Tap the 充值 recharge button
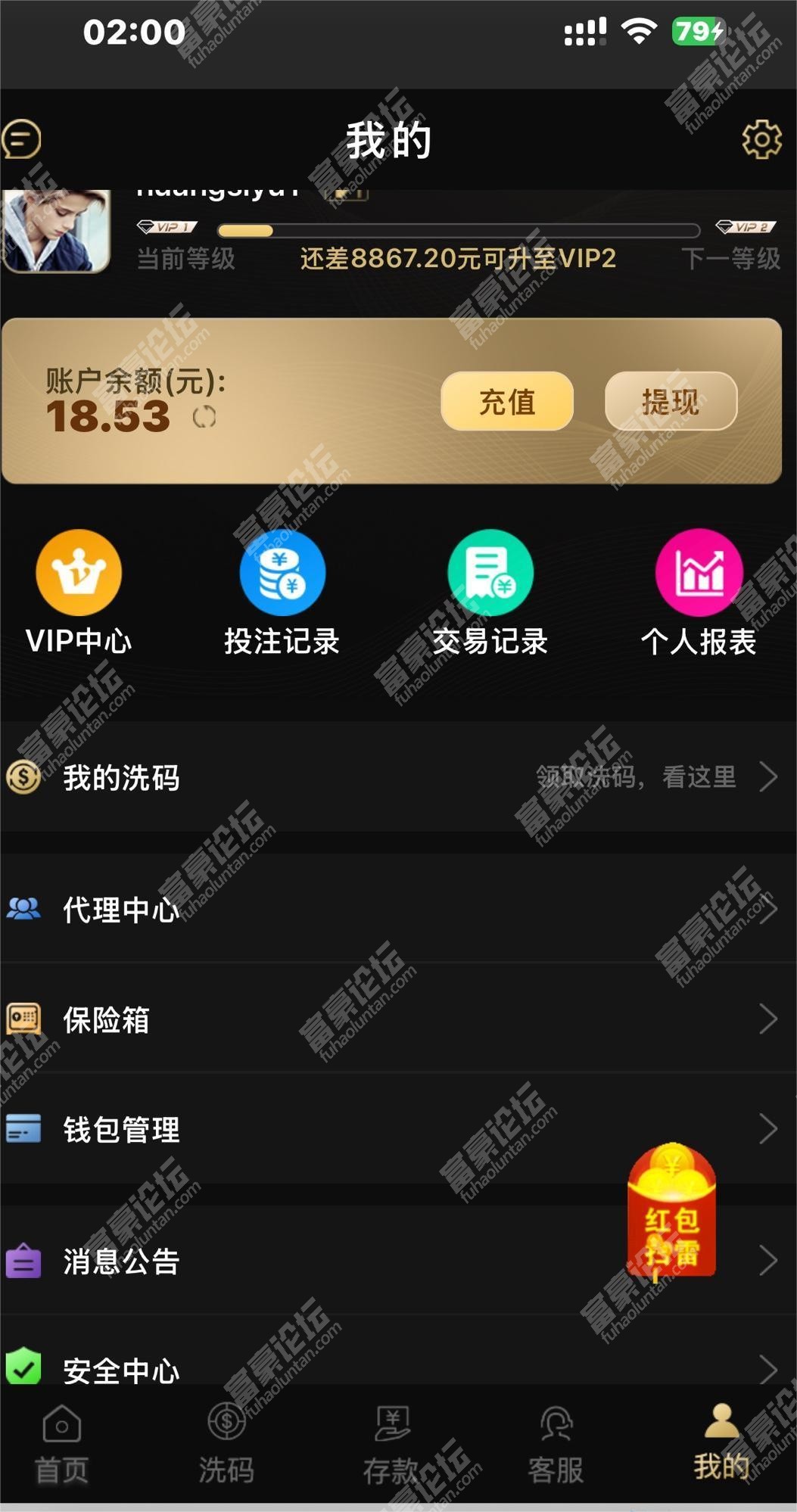This screenshot has width=797, height=1512. (x=506, y=401)
